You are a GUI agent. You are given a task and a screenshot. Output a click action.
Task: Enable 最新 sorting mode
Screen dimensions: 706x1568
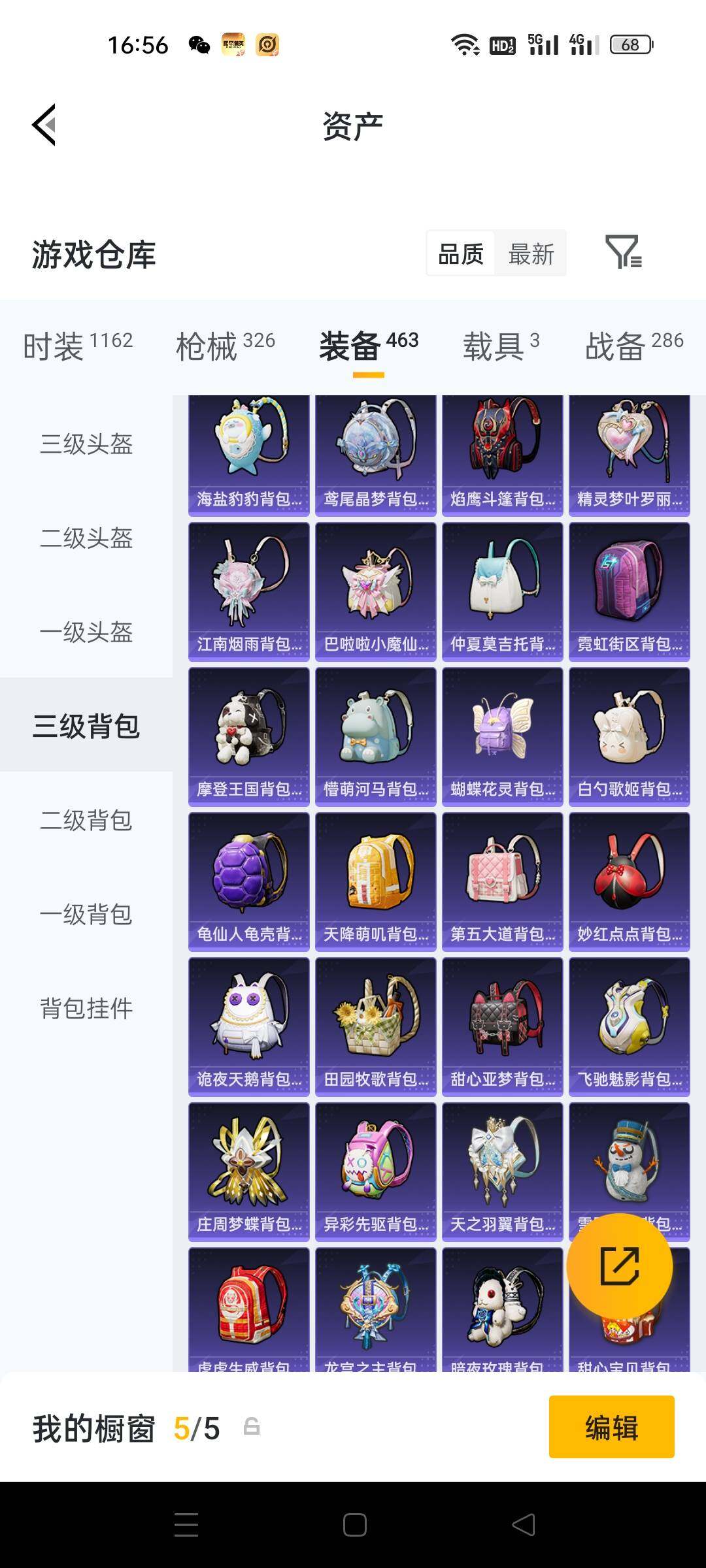point(531,253)
